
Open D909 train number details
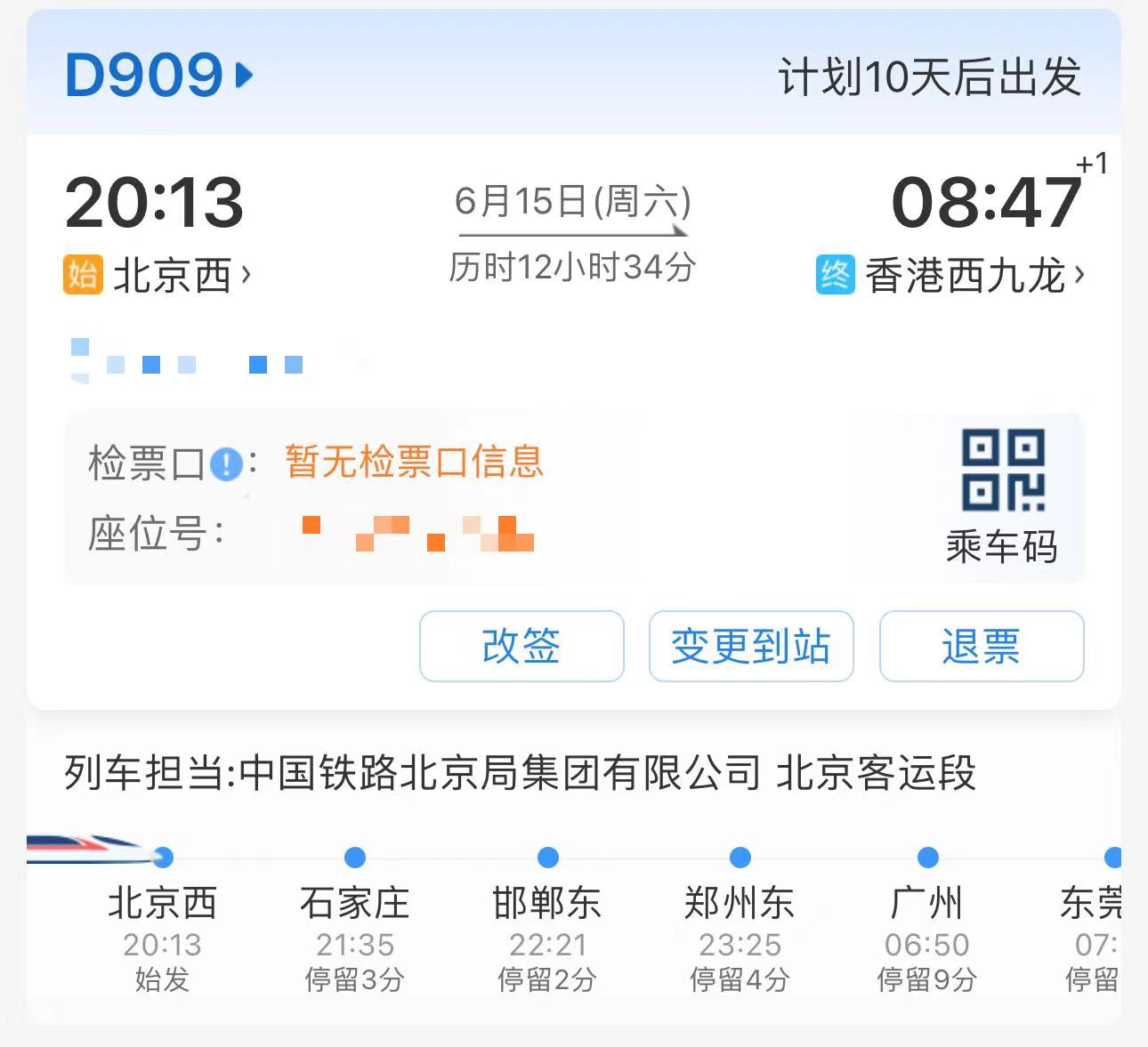point(158,76)
